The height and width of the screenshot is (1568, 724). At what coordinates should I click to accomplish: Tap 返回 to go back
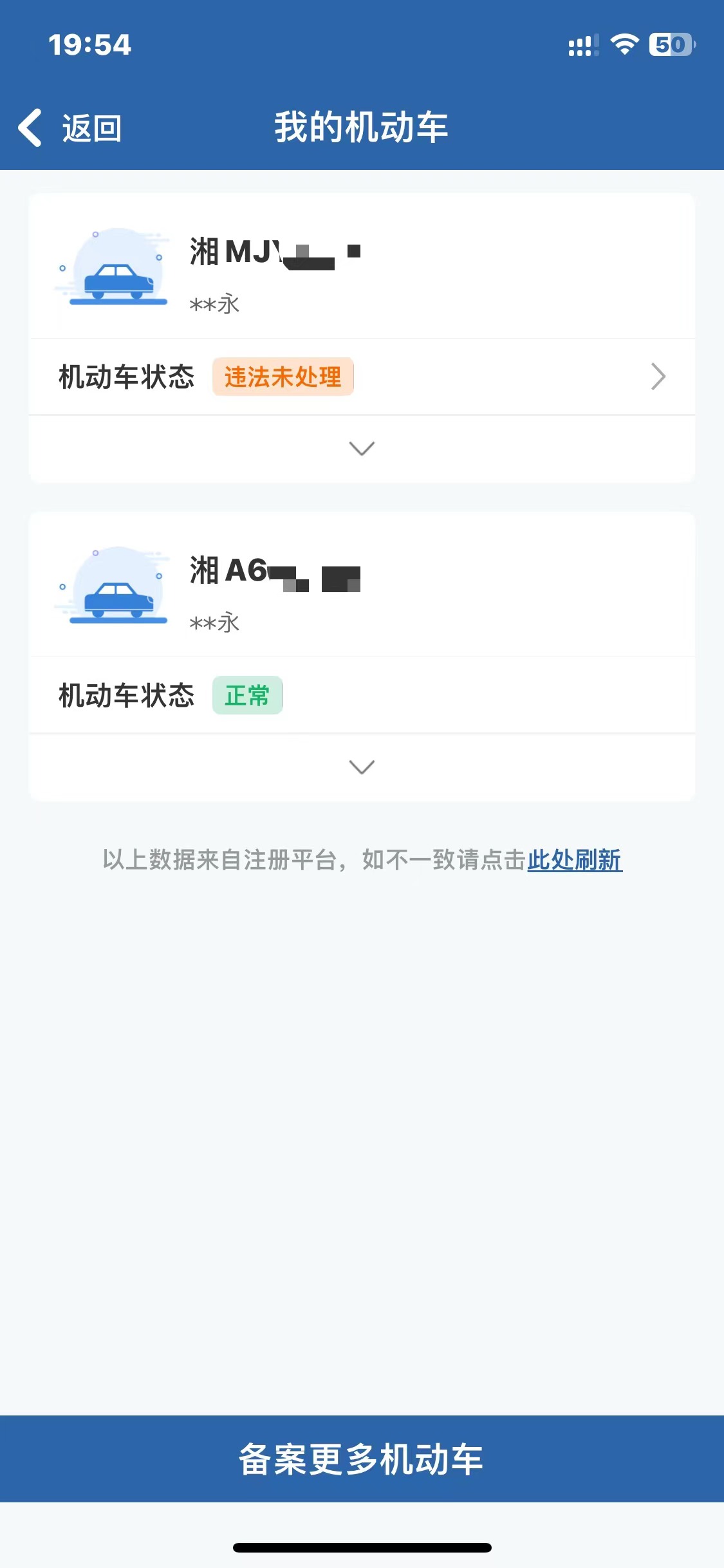(x=71, y=127)
